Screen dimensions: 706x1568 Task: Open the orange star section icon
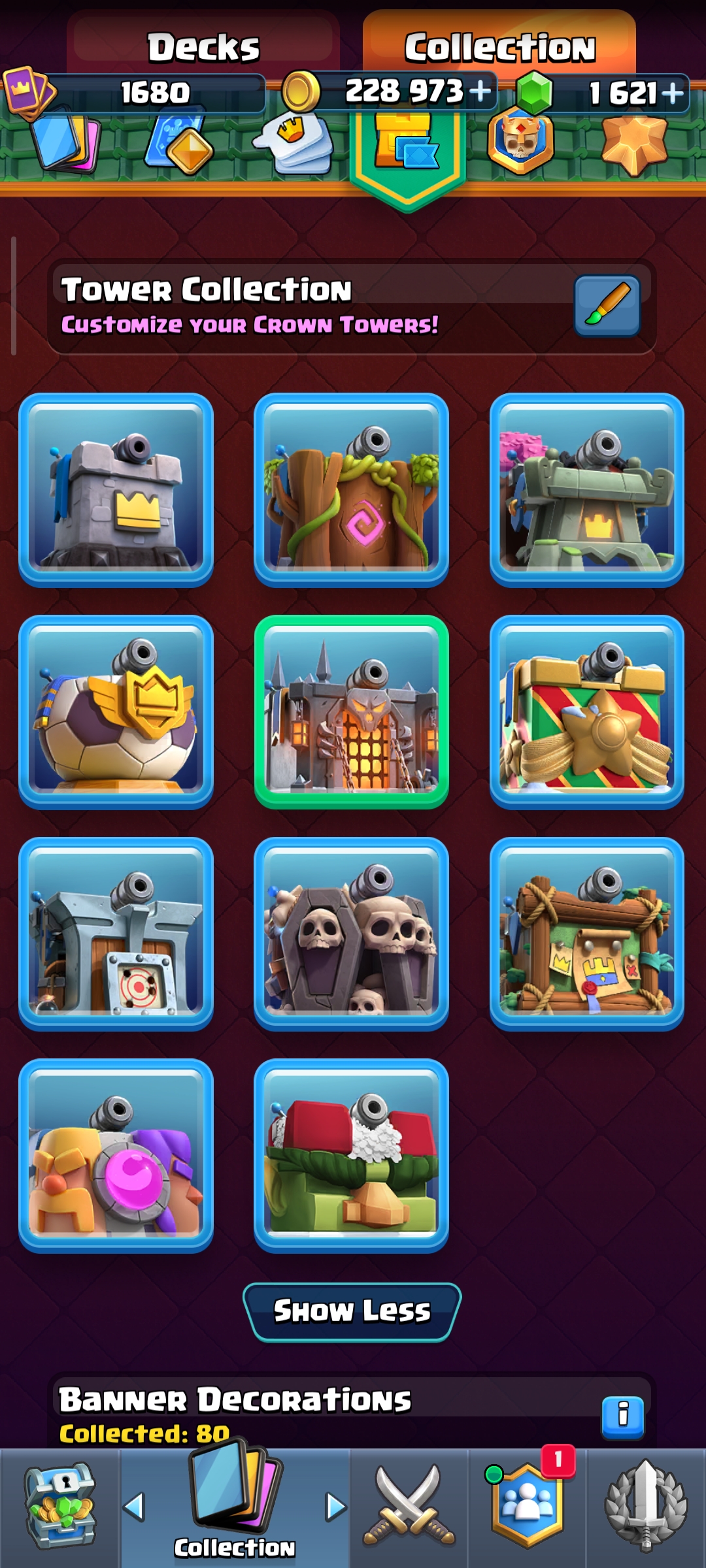(x=634, y=145)
